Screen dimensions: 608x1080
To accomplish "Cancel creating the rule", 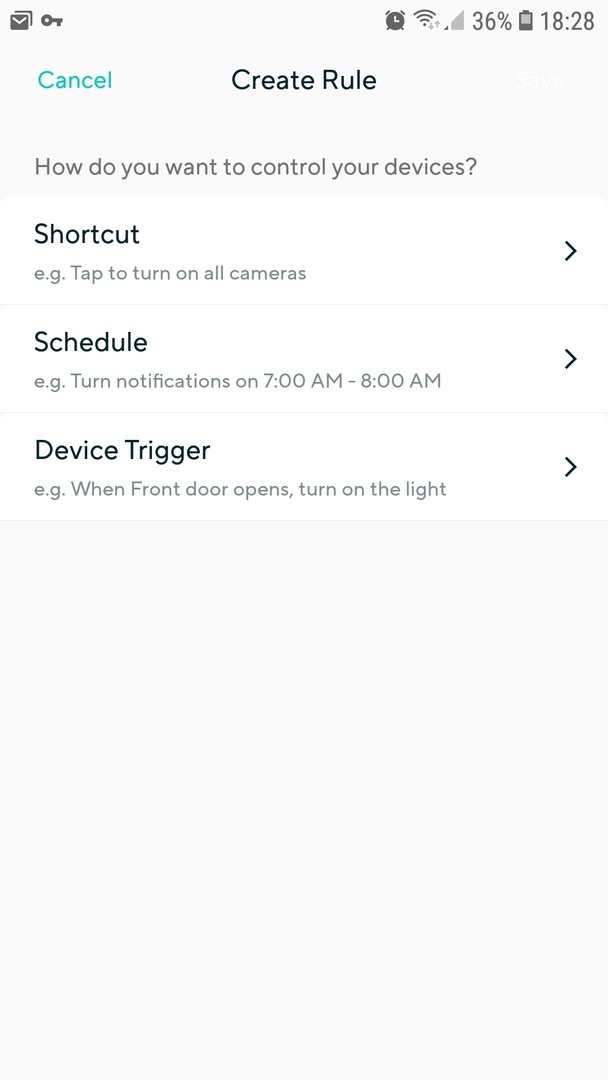I will coord(75,80).
